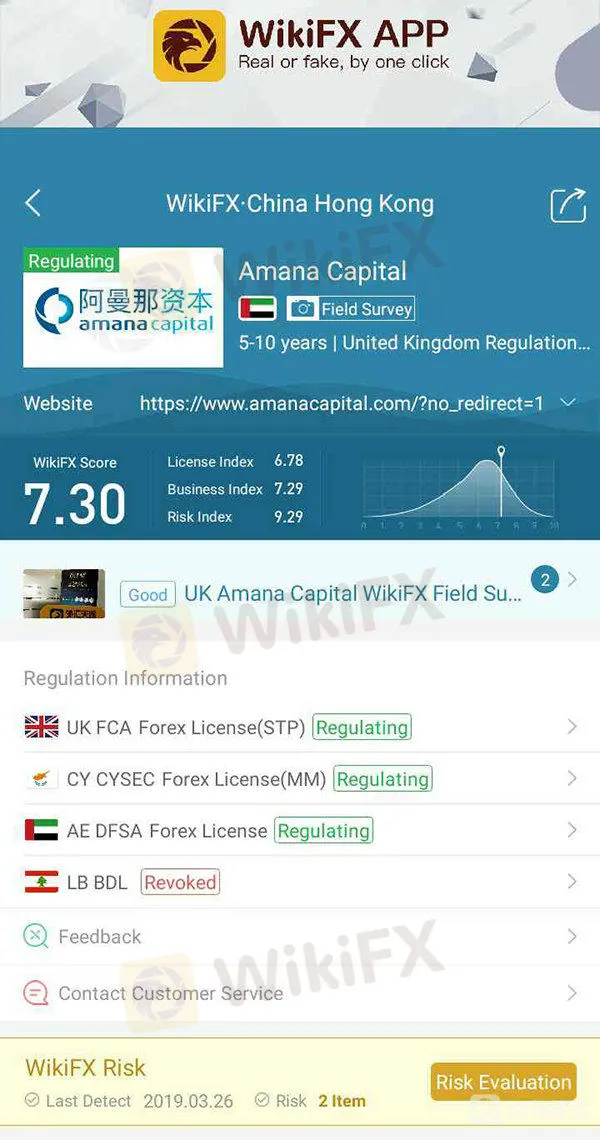Share Amana Capital's broker page

567,205
